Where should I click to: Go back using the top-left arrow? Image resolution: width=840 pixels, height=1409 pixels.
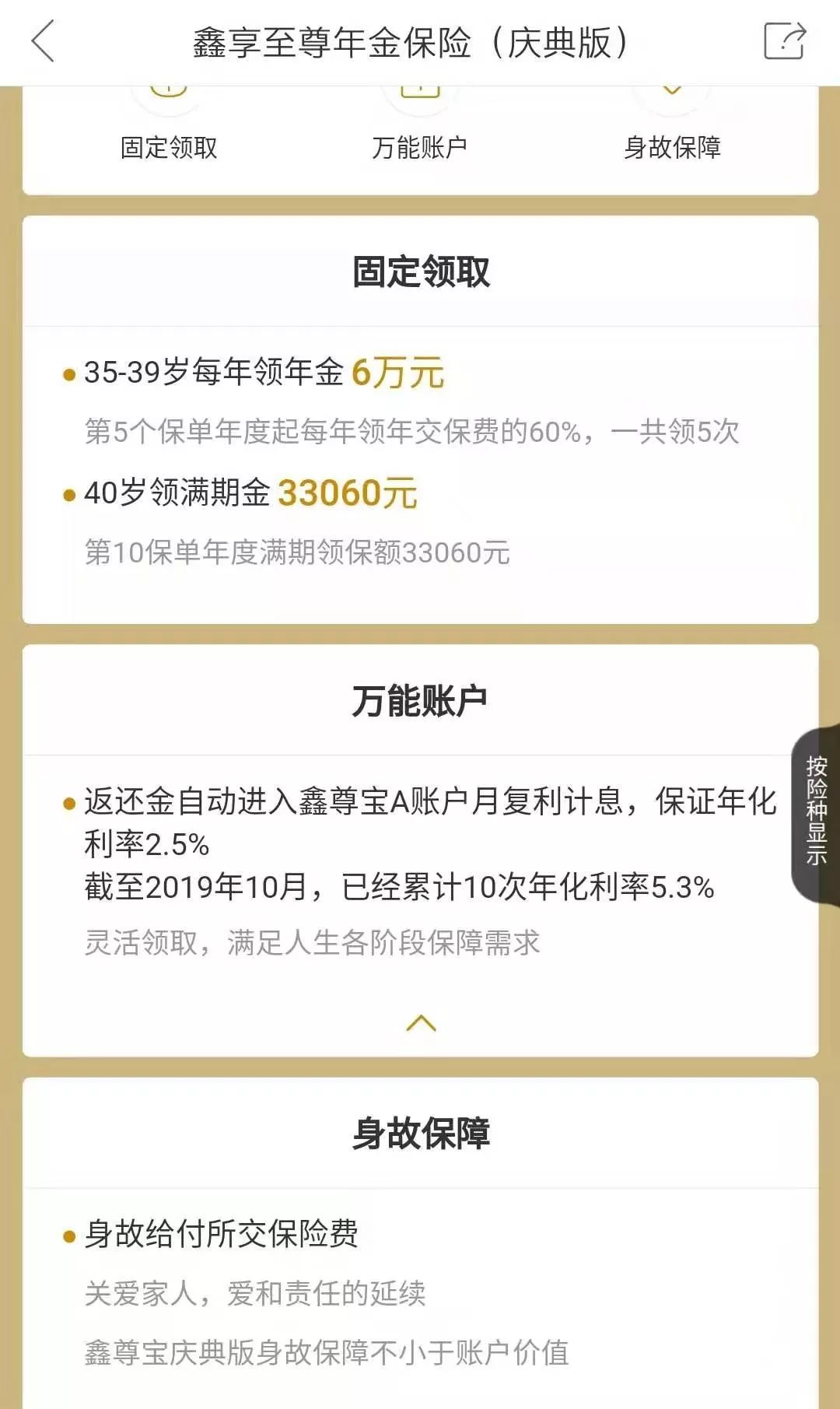(43, 42)
